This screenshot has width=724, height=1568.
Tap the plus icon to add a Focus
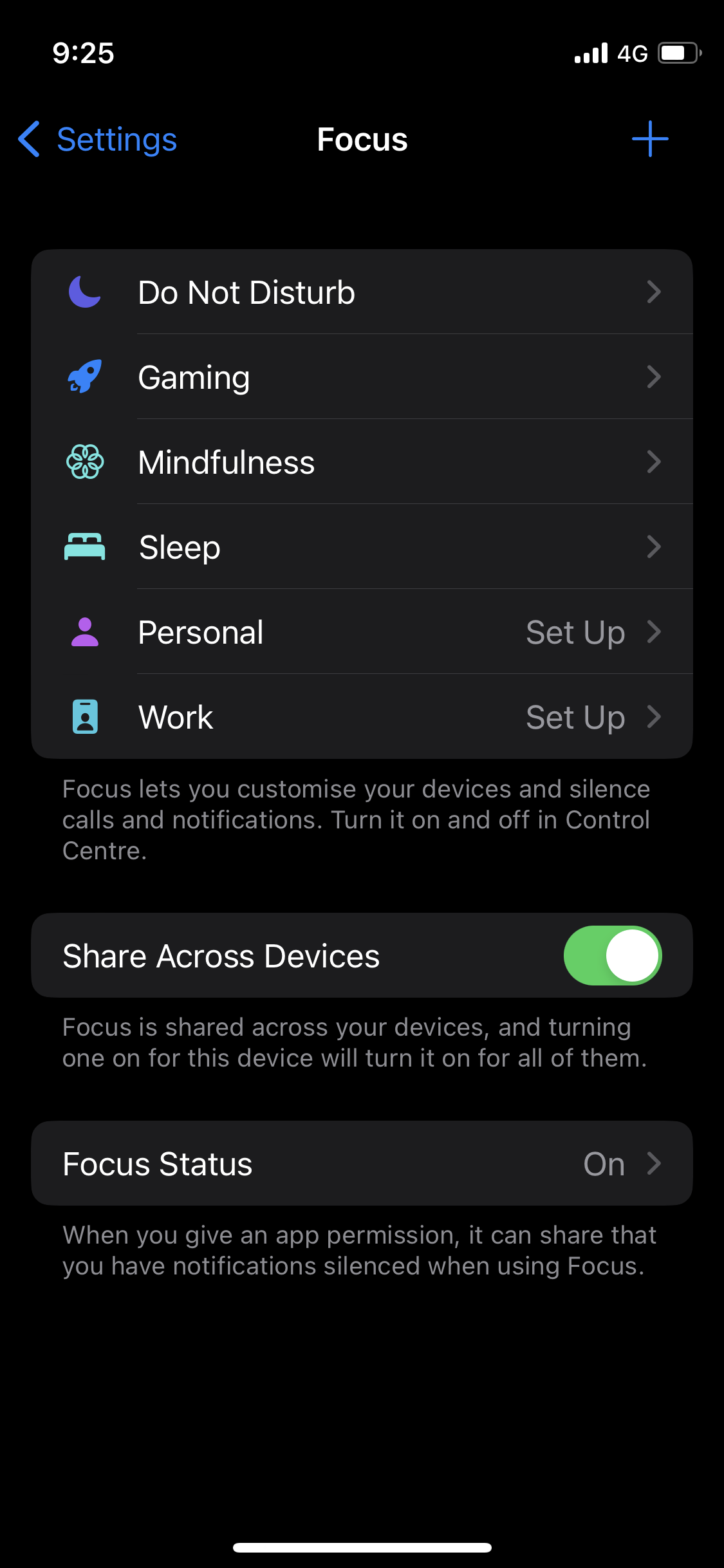649,138
